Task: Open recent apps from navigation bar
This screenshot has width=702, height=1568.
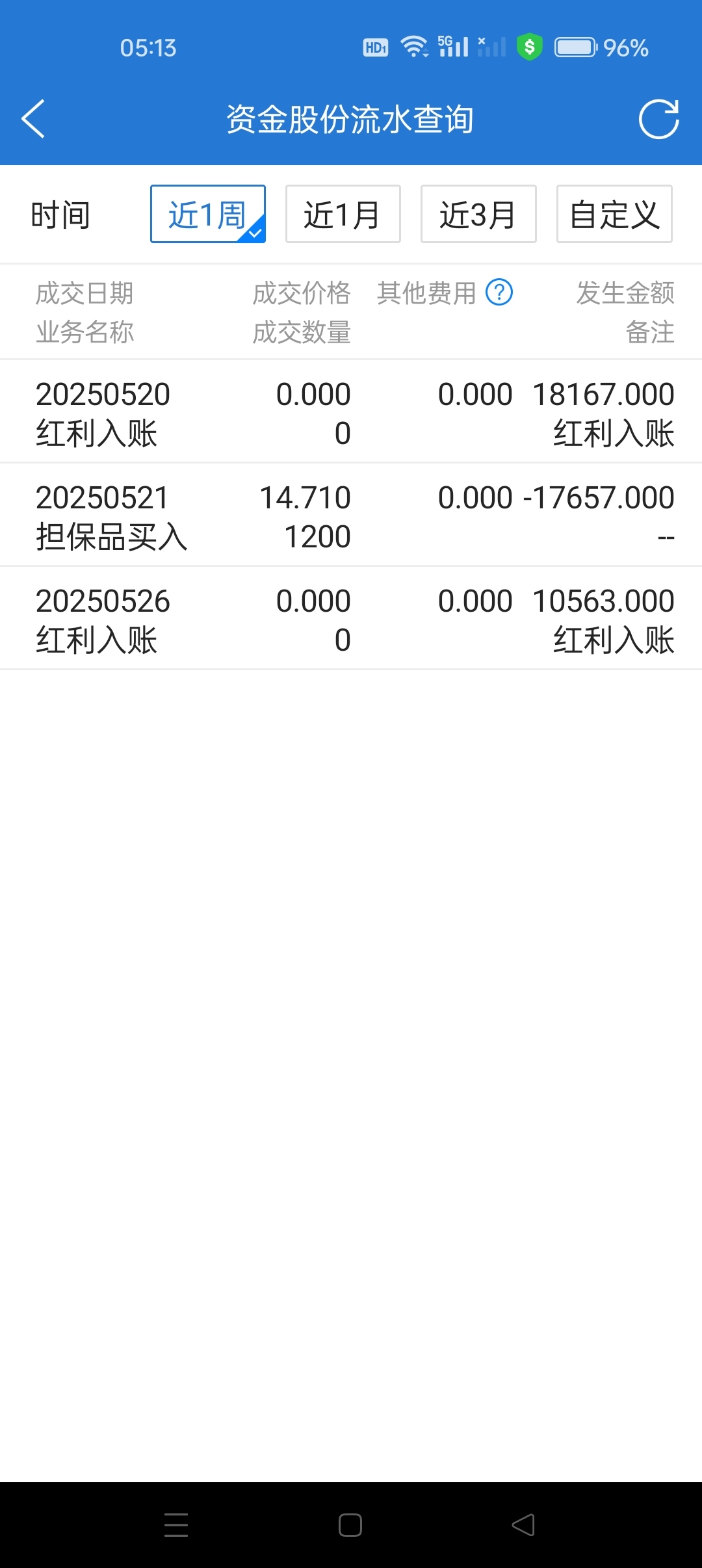Action: point(176,1525)
